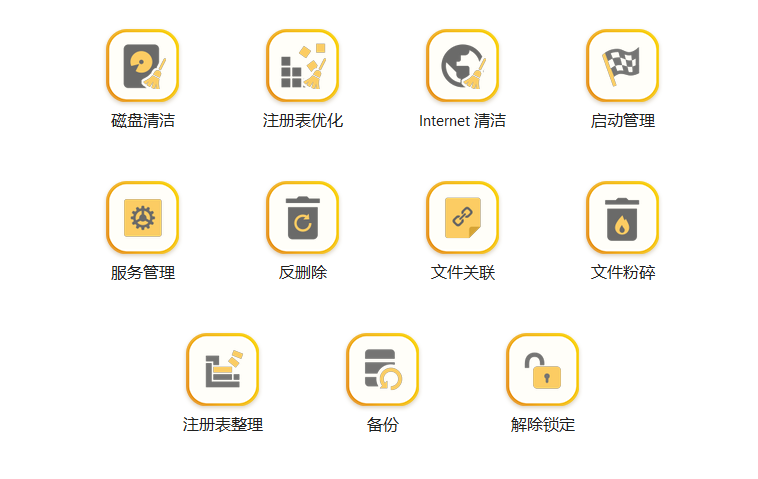Open 启动管理 startup manager
The image size is (758, 479).
[x=622, y=66]
